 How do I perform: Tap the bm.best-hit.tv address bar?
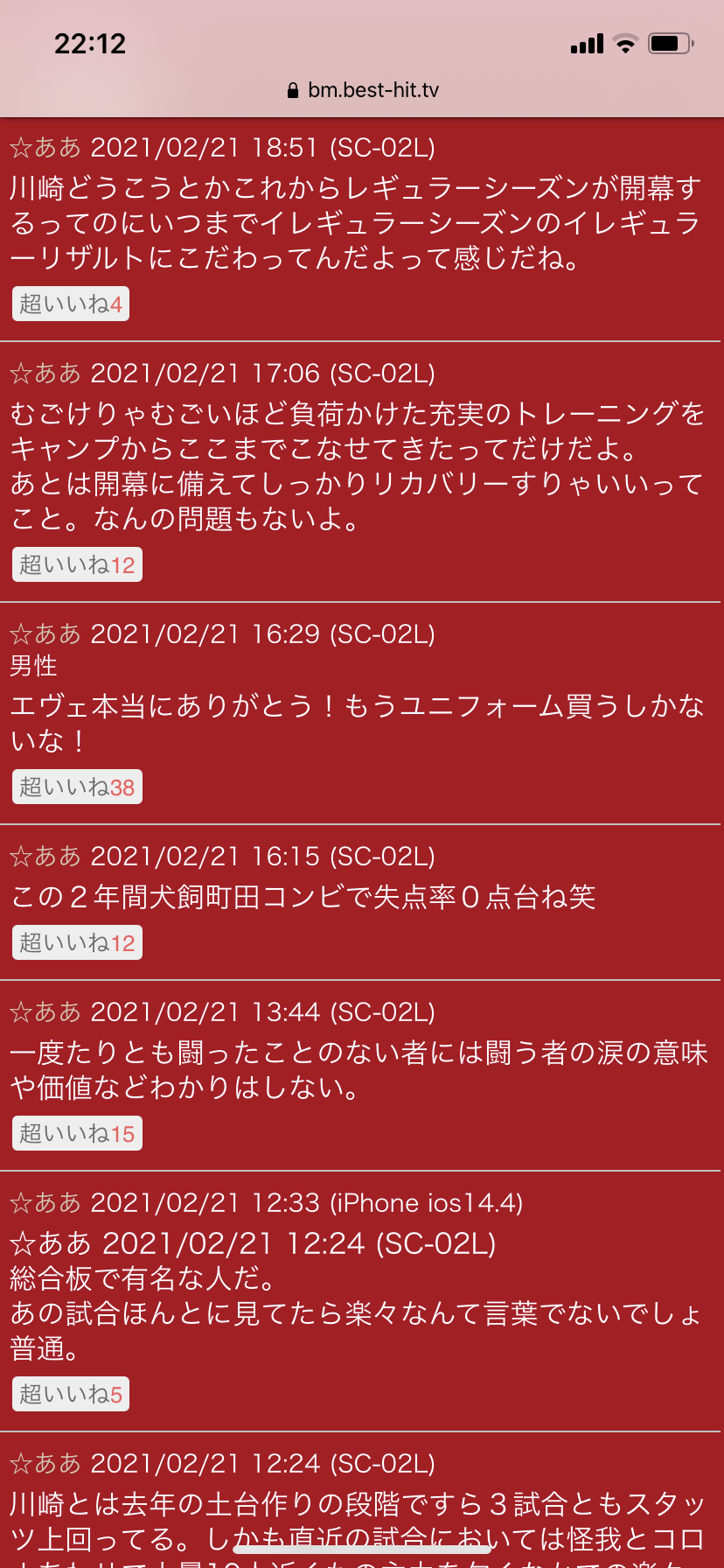(363, 90)
